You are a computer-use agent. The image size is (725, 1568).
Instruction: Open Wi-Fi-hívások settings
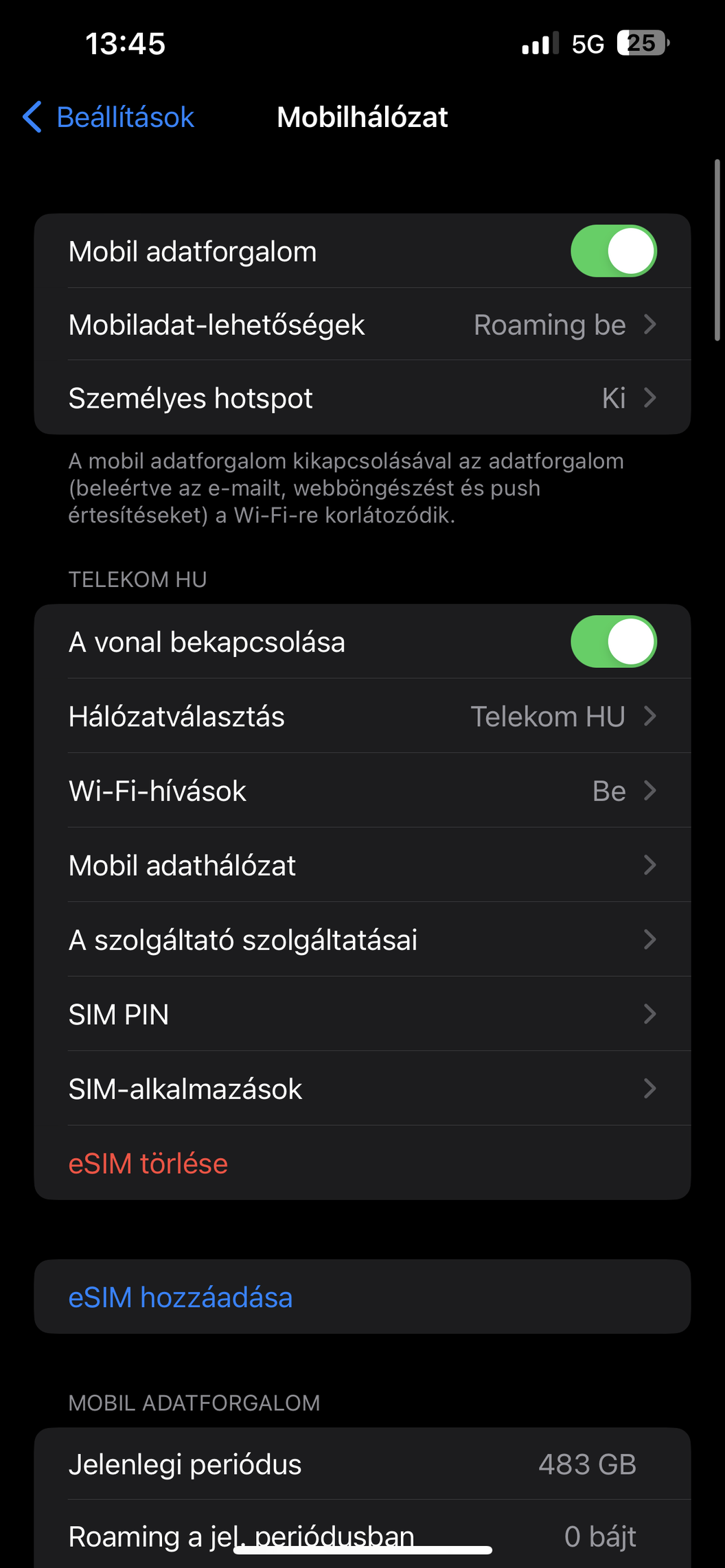[x=362, y=791]
